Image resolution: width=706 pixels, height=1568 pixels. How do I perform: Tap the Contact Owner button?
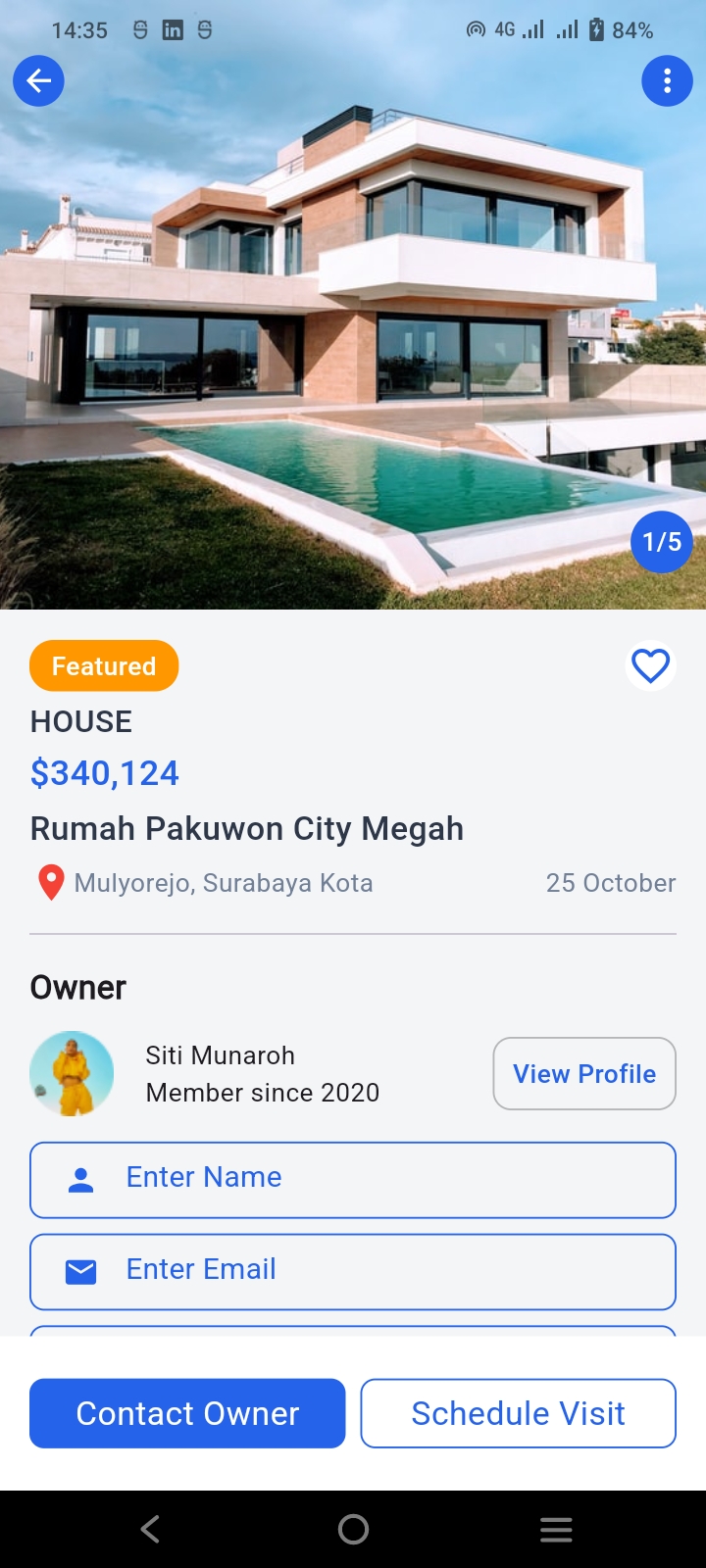coord(187,1413)
